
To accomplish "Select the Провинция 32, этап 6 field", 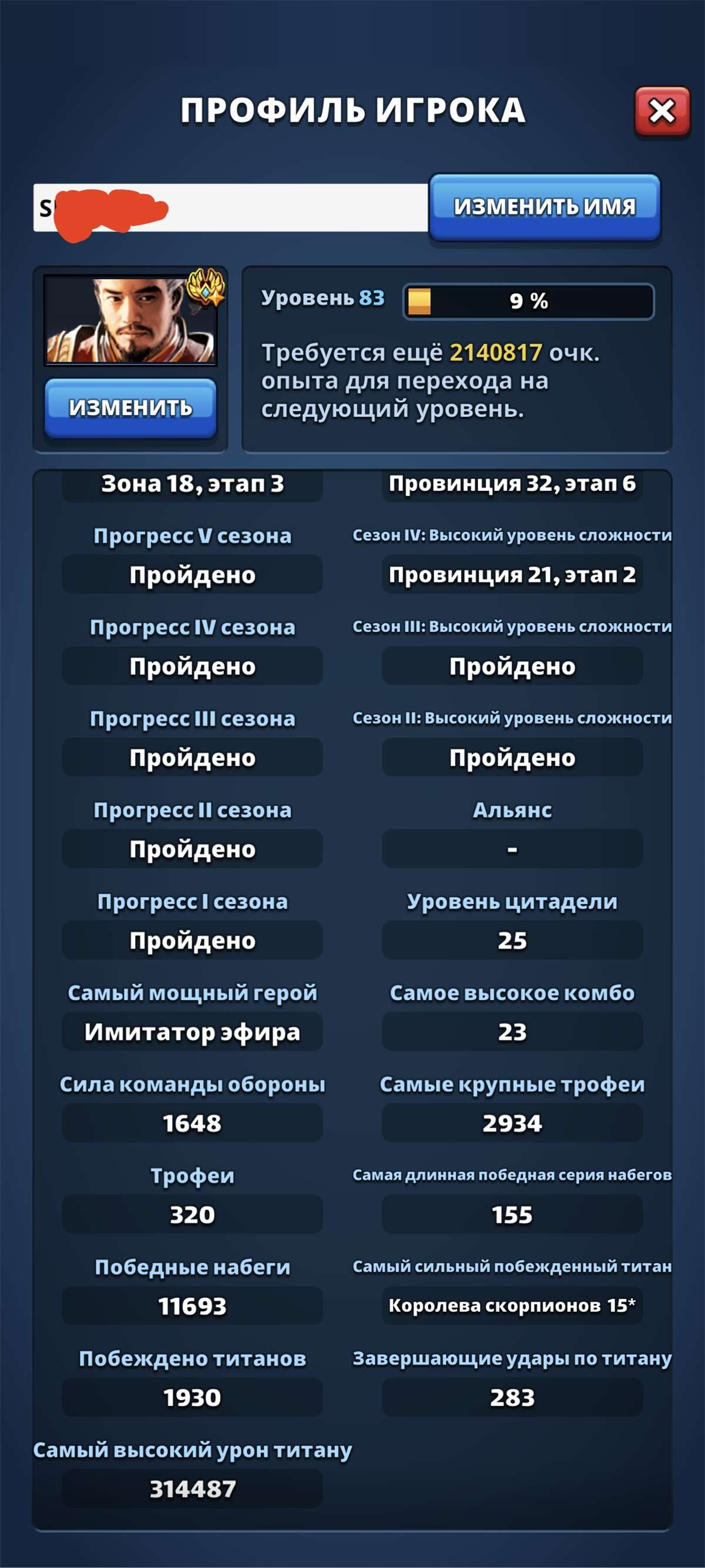I will [512, 484].
